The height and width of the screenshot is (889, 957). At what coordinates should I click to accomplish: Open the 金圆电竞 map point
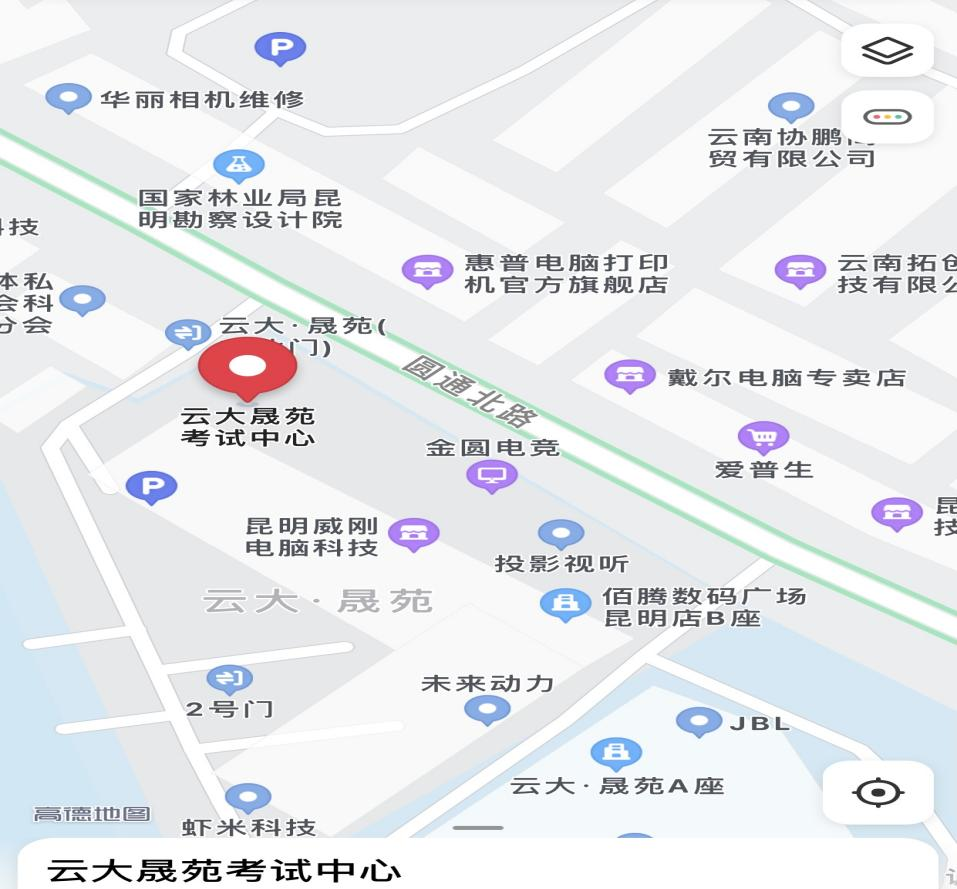pyautogui.click(x=492, y=475)
